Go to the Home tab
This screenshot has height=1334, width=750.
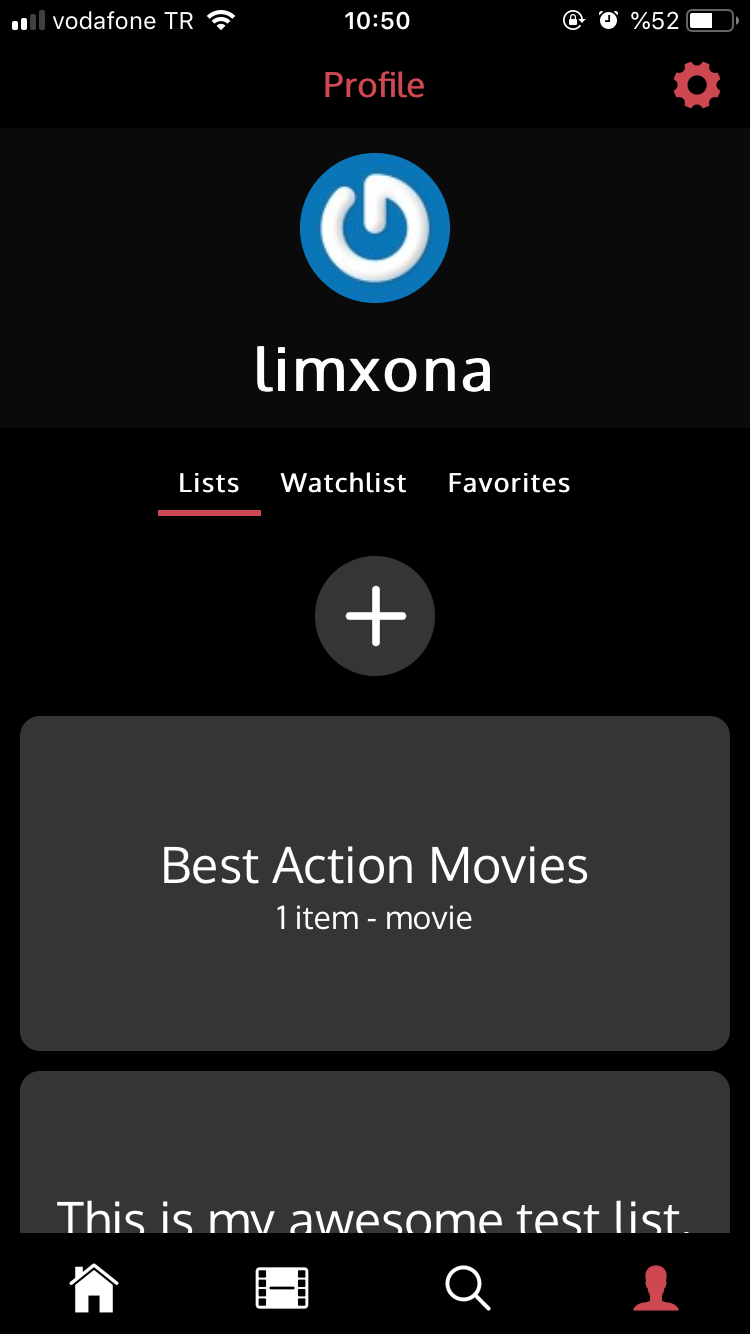[x=93, y=1287]
